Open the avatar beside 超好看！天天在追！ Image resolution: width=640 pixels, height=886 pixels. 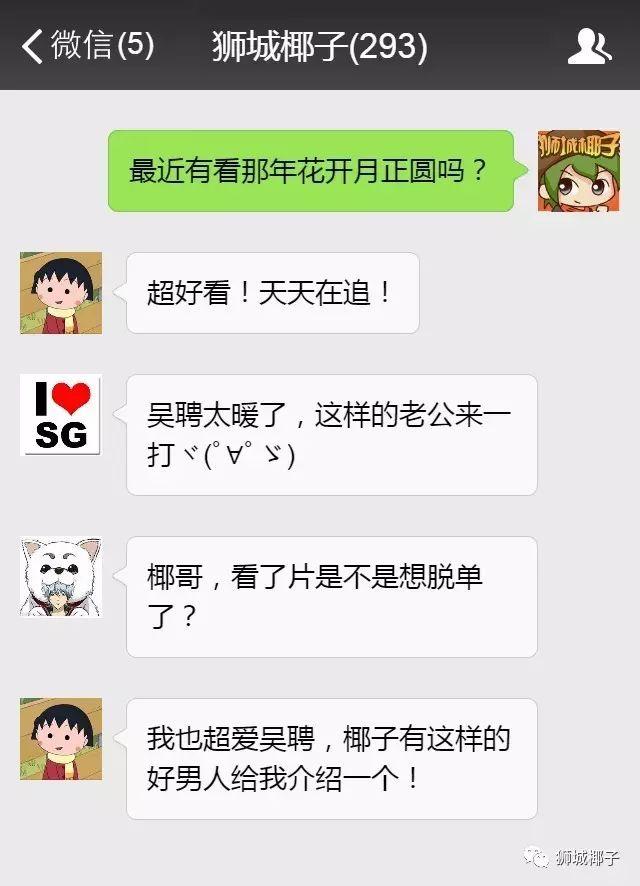61,292
